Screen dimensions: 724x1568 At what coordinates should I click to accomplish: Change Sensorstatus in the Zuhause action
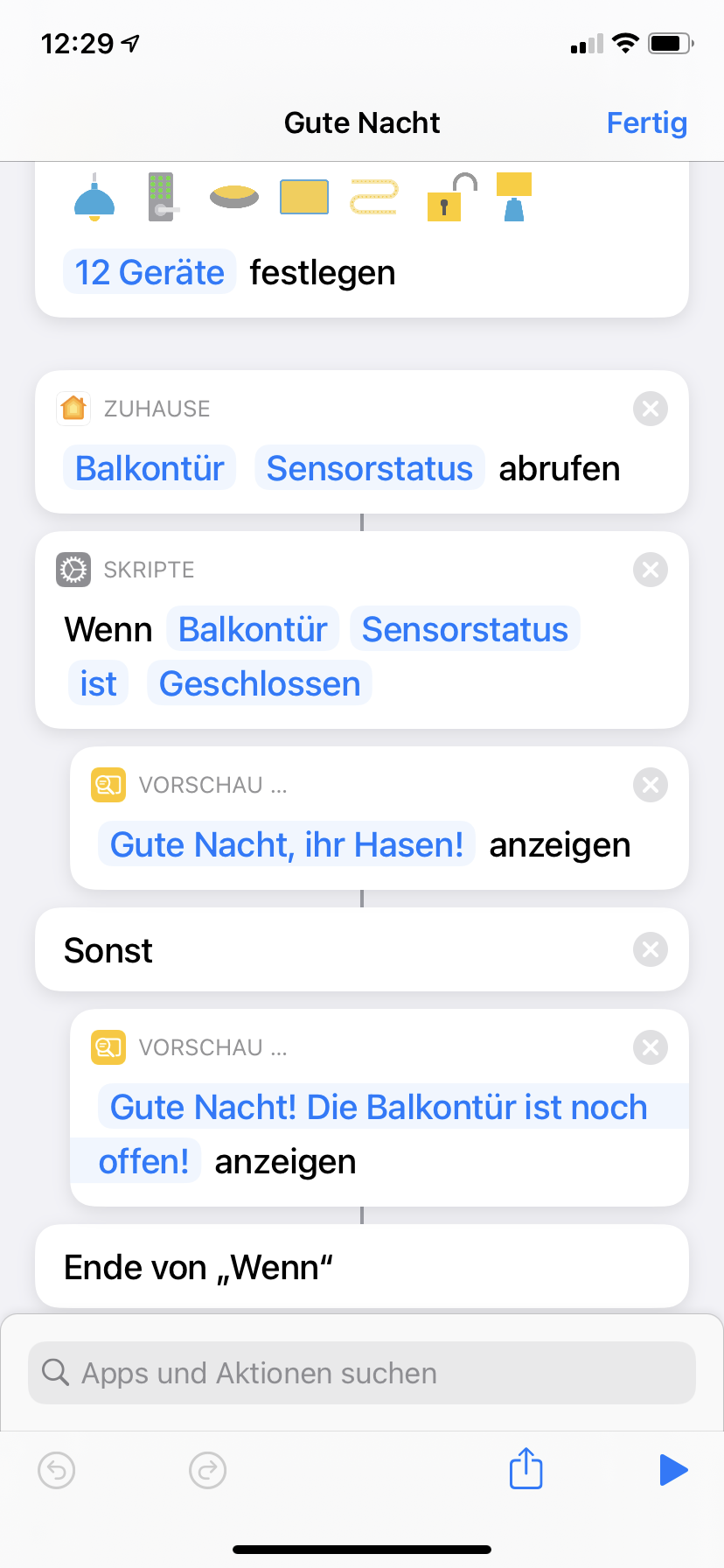369,468
